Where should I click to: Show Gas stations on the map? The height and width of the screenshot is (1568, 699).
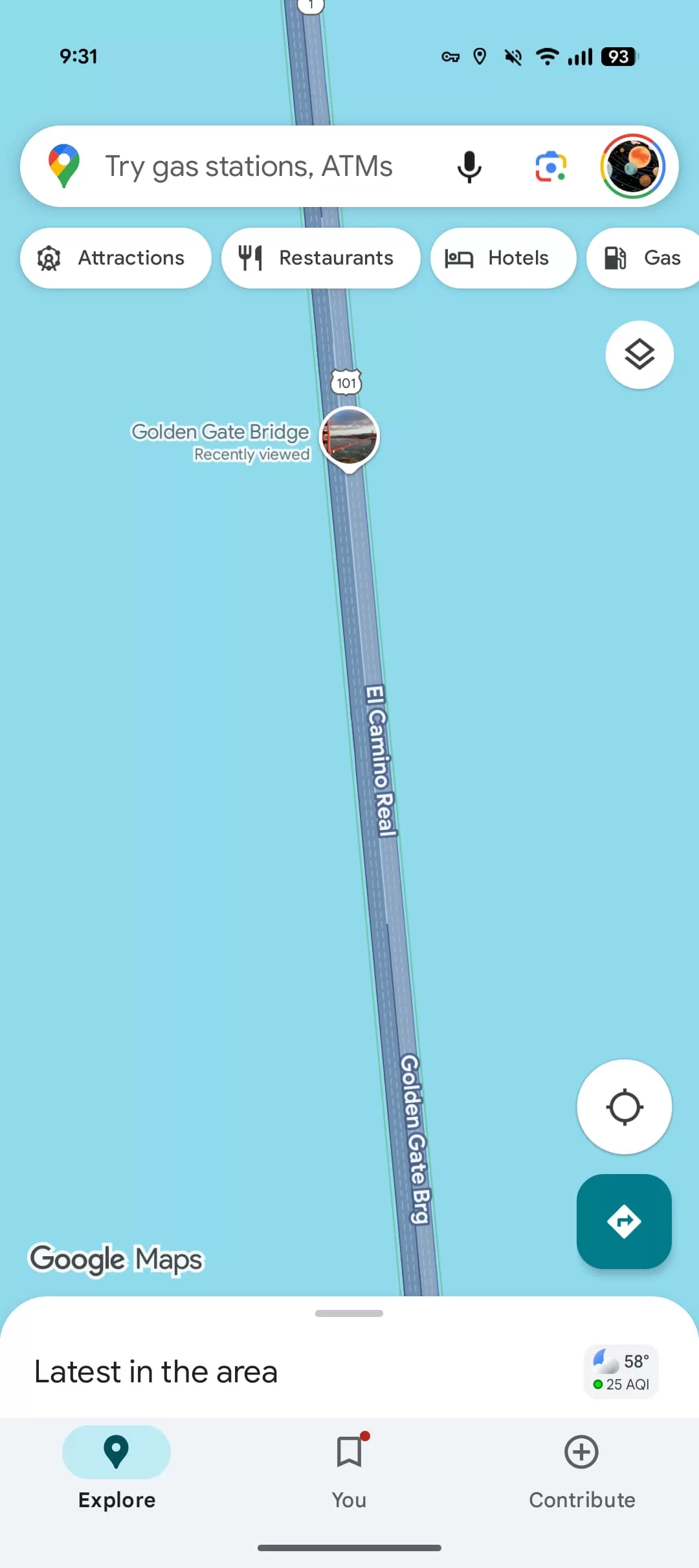click(x=644, y=258)
